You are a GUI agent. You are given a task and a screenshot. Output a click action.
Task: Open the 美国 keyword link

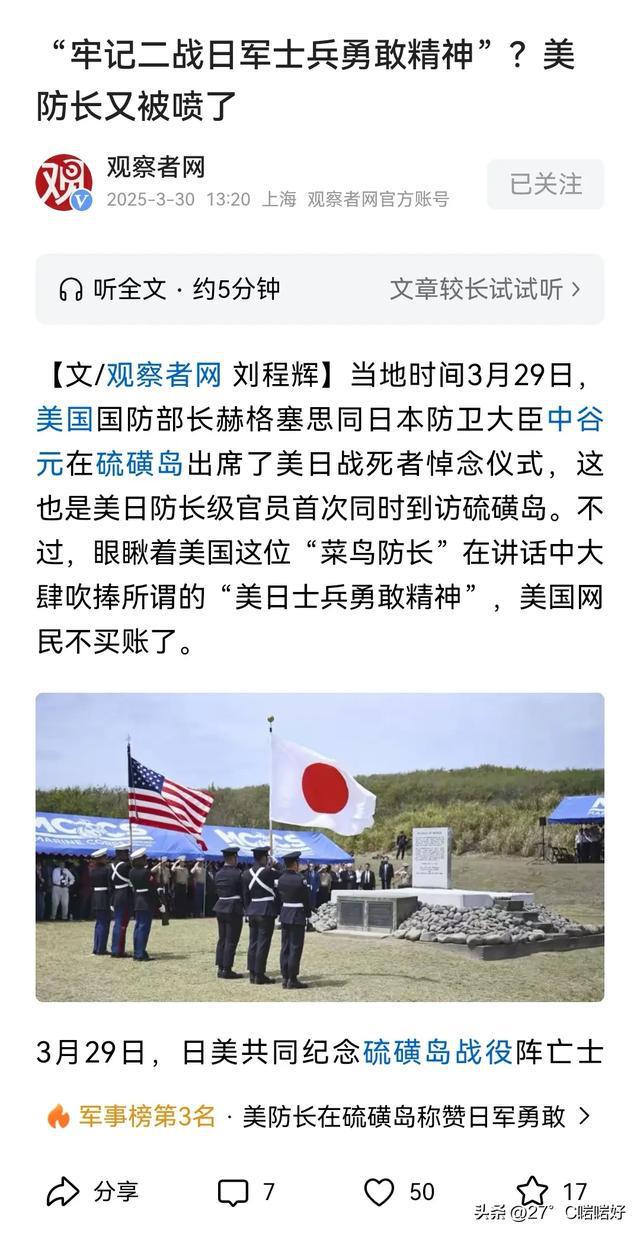[x=64, y=419]
